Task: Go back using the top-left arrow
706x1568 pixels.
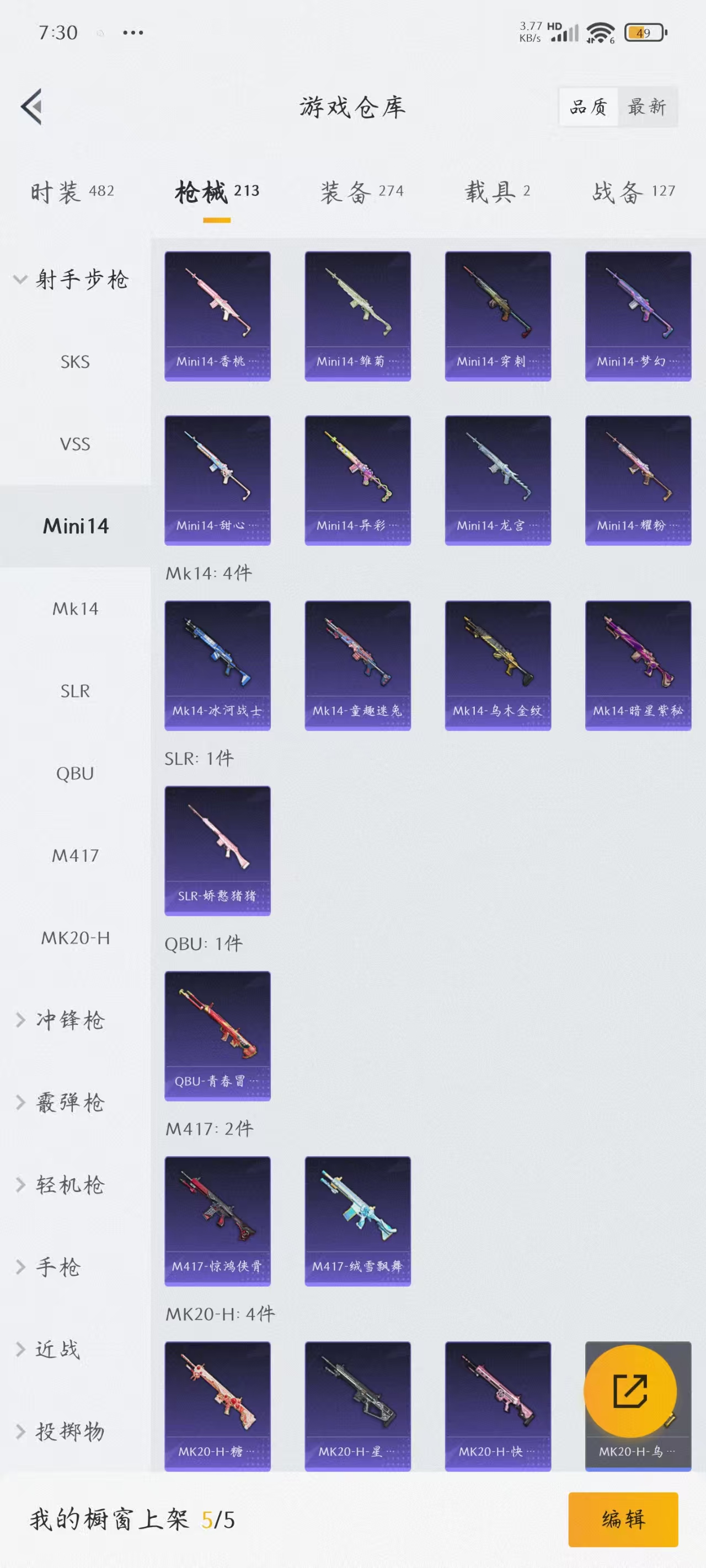Action: coord(31,106)
